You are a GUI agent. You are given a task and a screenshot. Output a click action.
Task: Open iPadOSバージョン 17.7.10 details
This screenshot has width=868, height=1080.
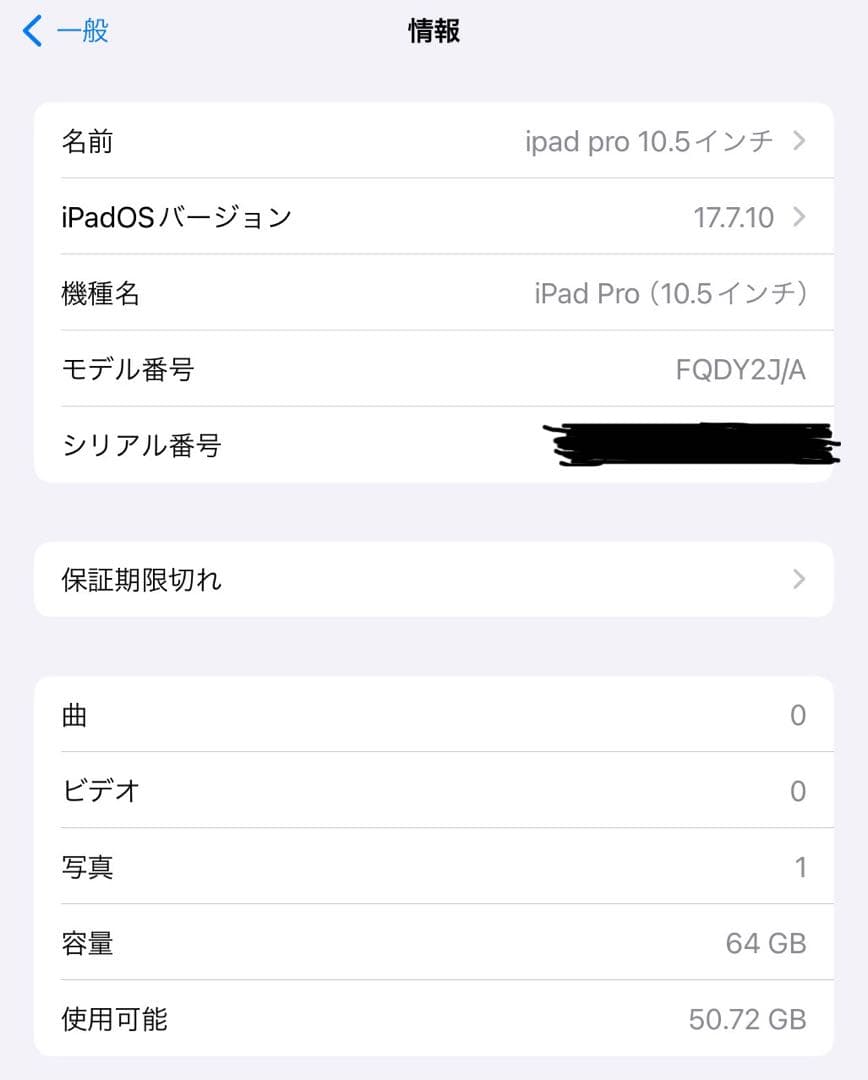[434, 217]
